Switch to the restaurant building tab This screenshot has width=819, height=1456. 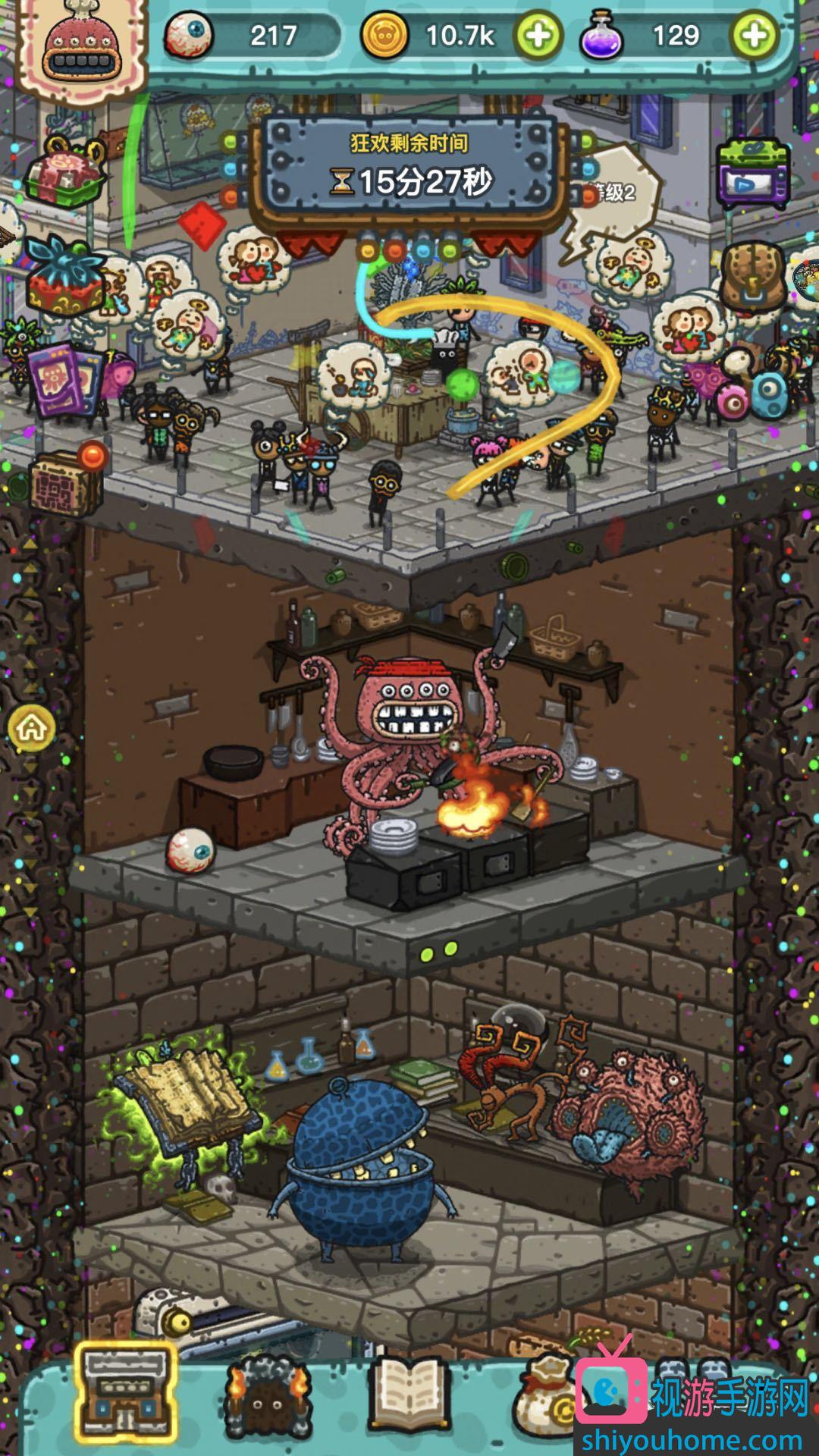pos(126,1392)
